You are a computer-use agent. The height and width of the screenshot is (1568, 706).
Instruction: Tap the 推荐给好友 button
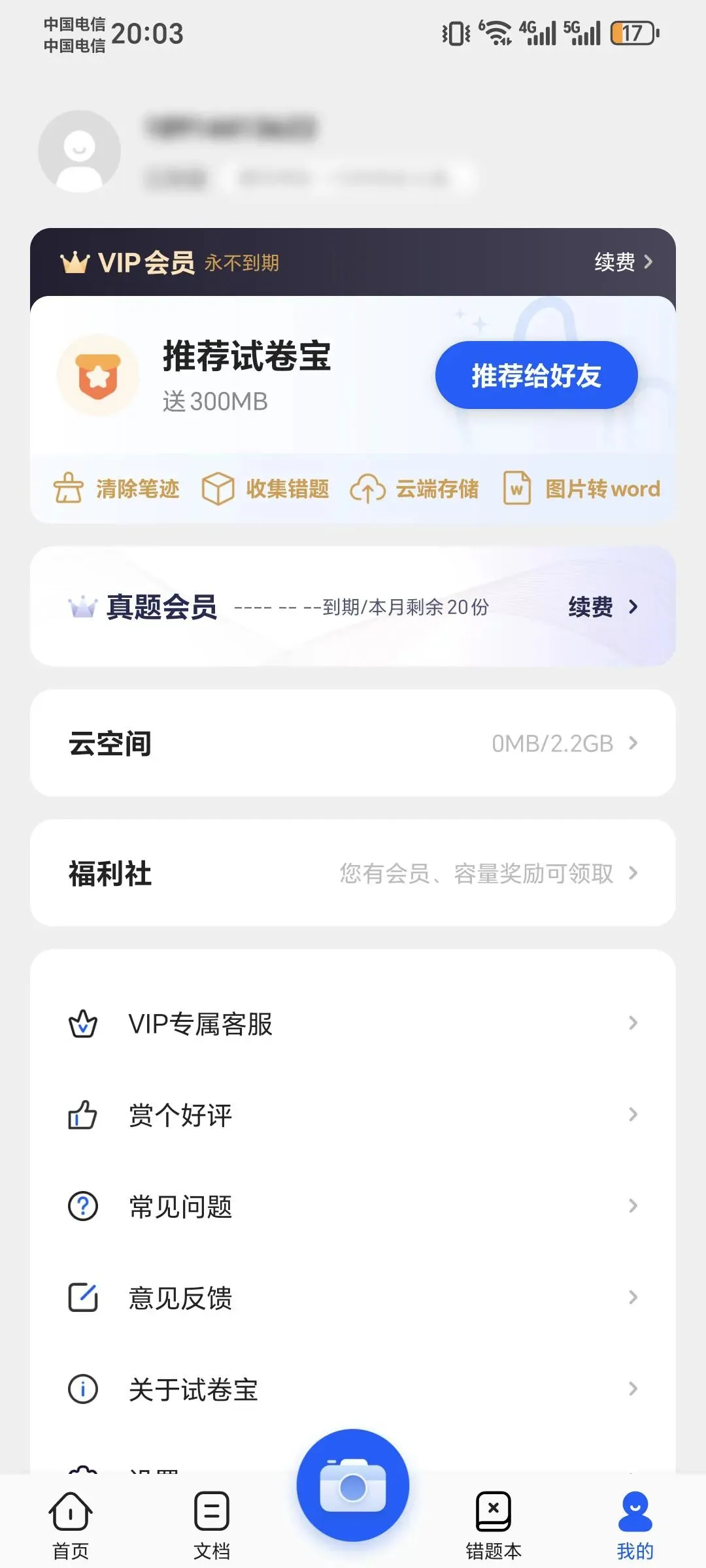point(536,376)
